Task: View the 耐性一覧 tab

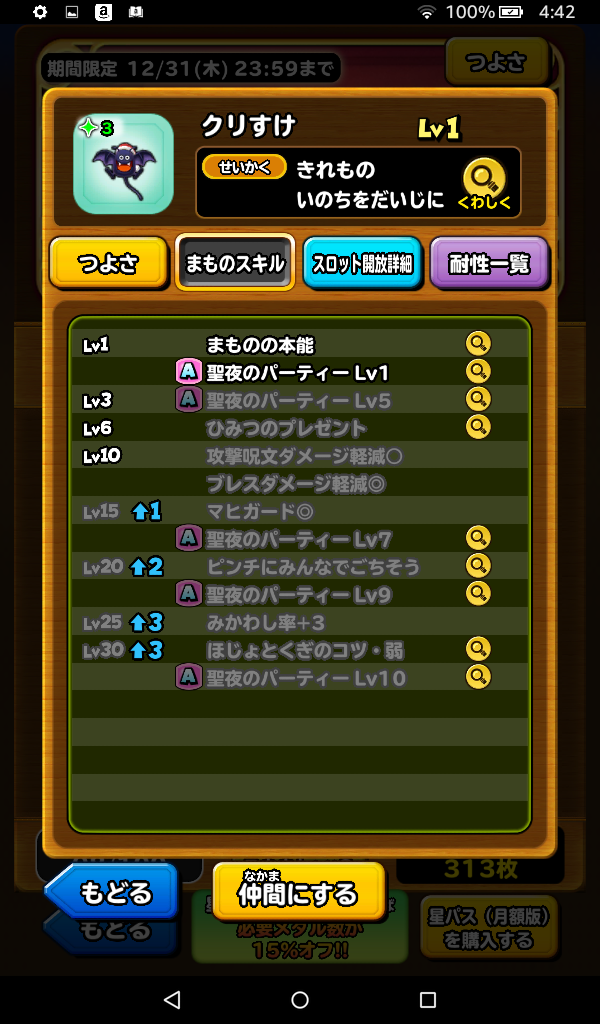Action: coord(489,264)
